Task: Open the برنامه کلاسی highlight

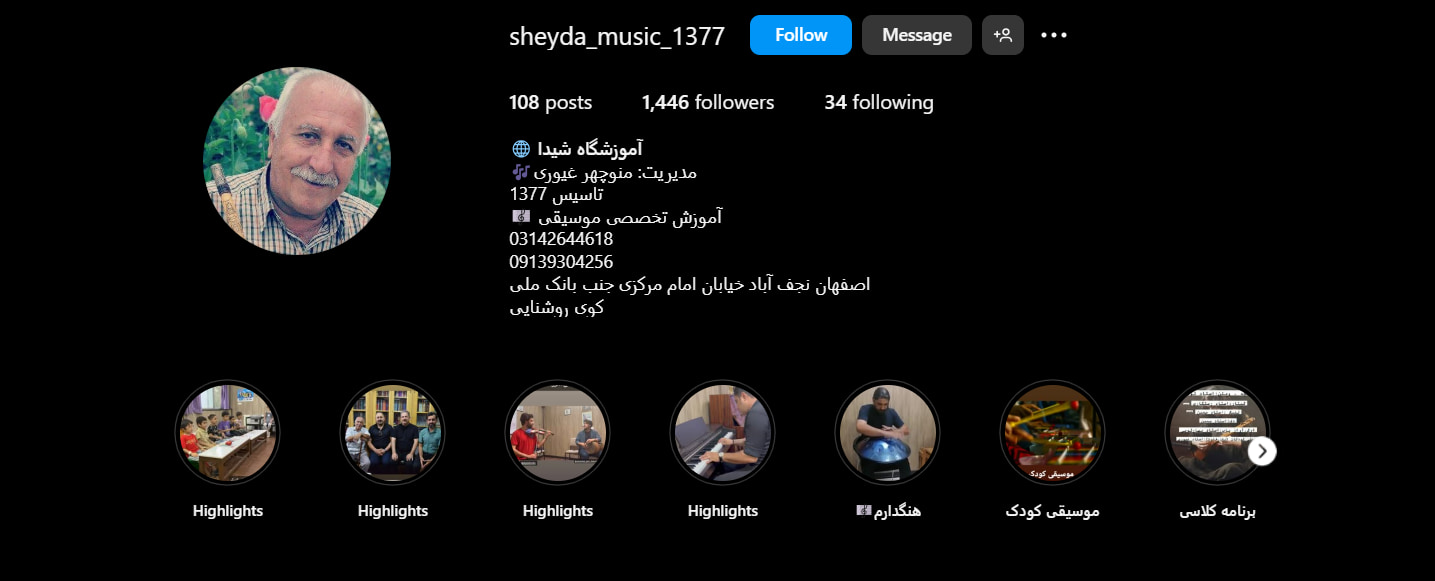Action: pyautogui.click(x=1210, y=433)
